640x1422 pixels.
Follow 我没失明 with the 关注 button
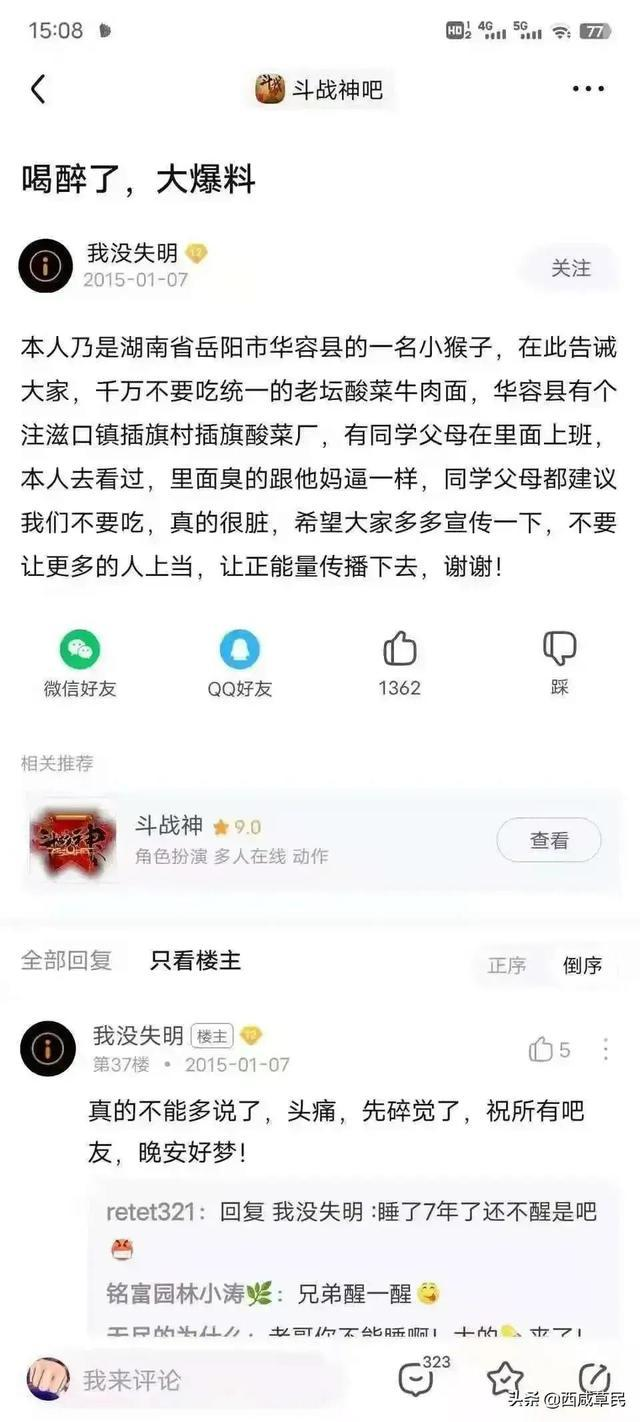point(571,268)
